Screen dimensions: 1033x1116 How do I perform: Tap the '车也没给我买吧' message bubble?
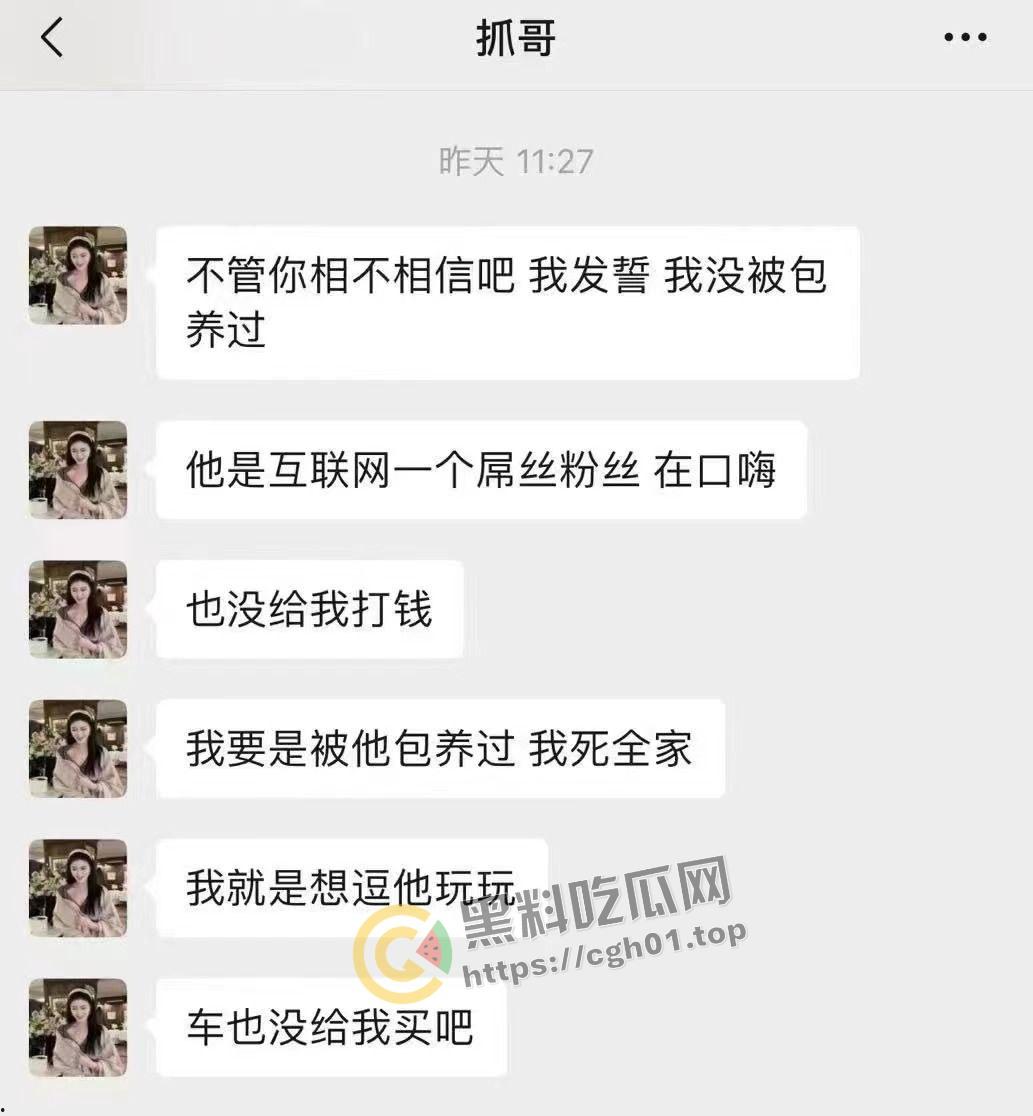click(x=328, y=1029)
